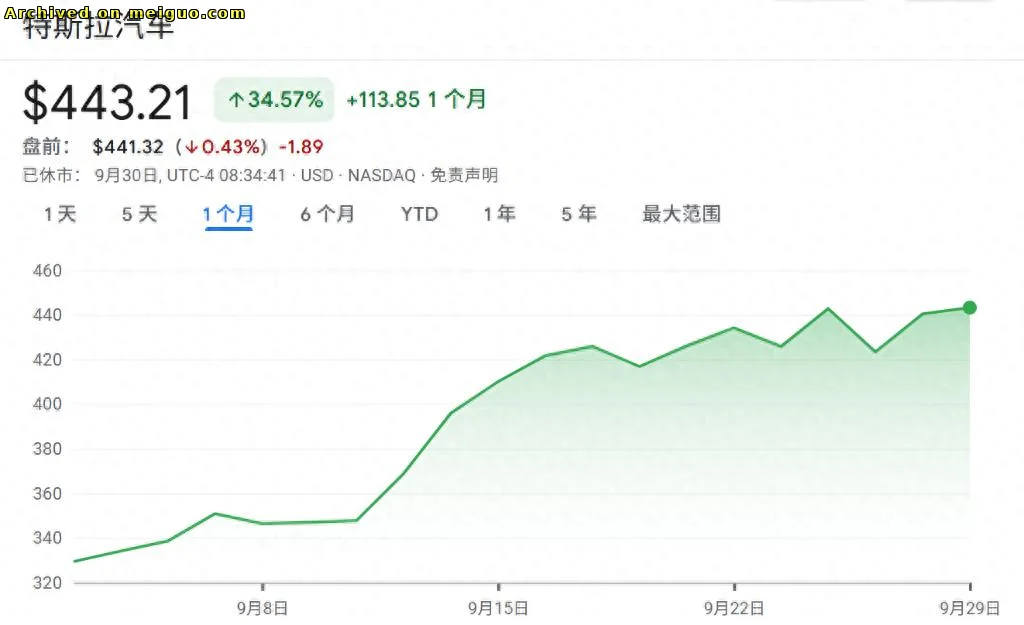The height and width of the screenshot is (625, 1024).
Task: Switch chart to YTD
Action: click(420, 214)
